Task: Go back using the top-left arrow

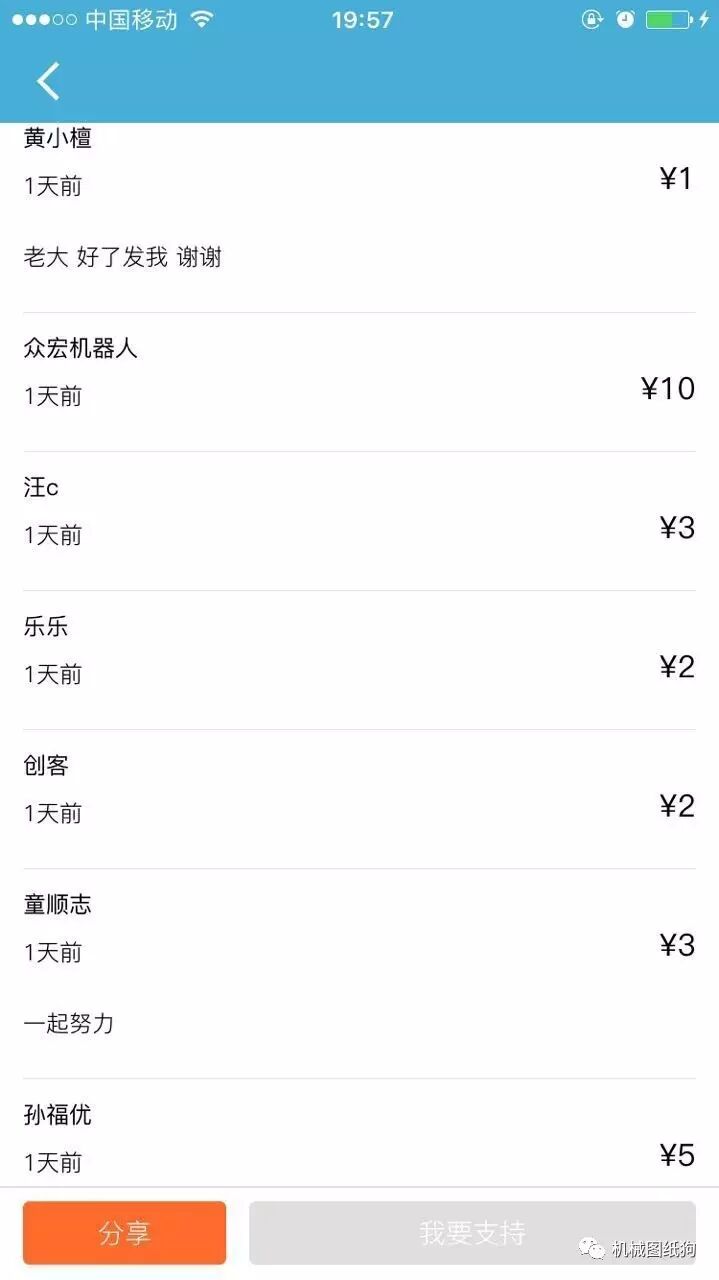Action: [48, 81]
